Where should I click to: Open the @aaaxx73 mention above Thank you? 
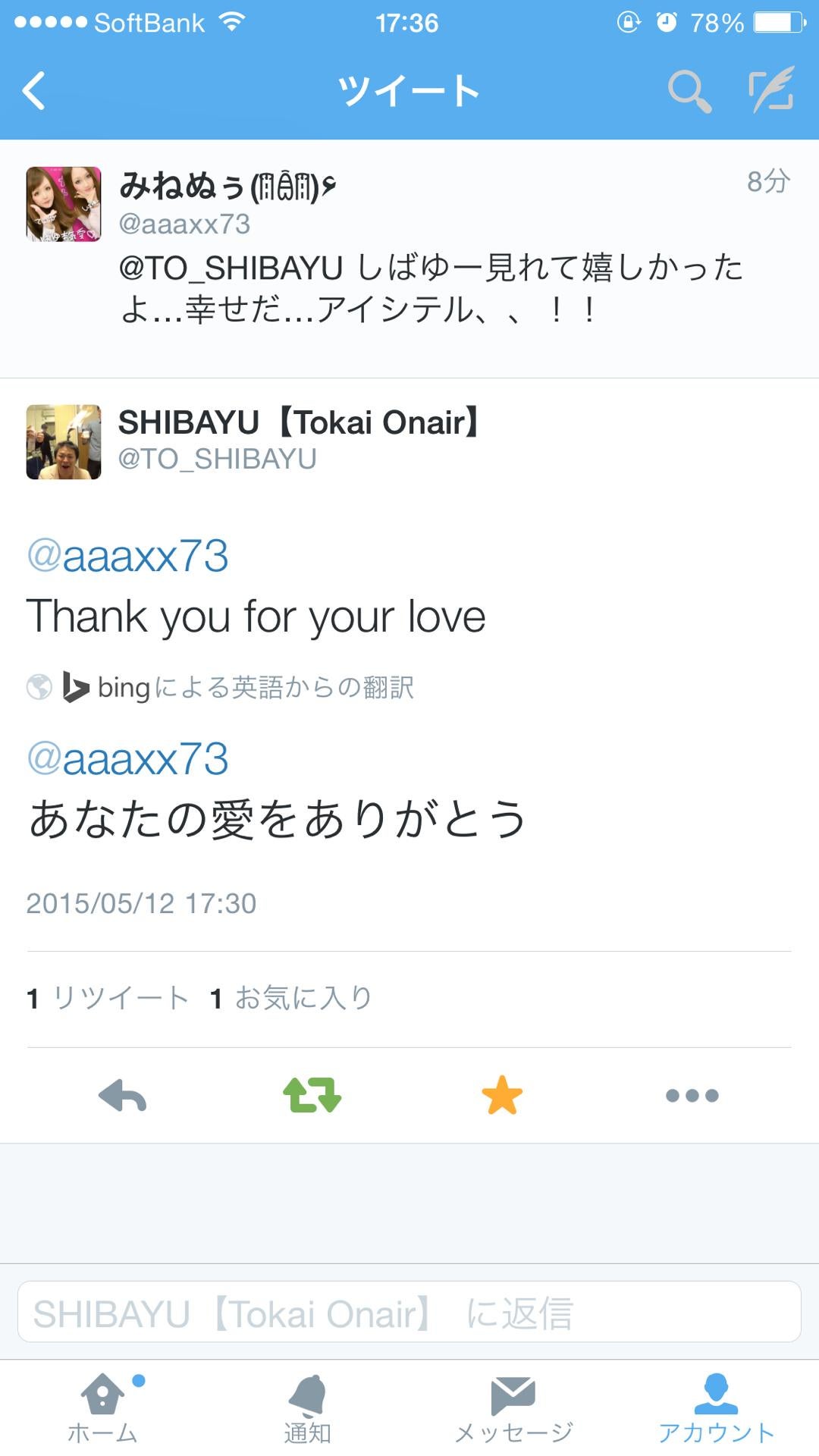click(127, 557)
